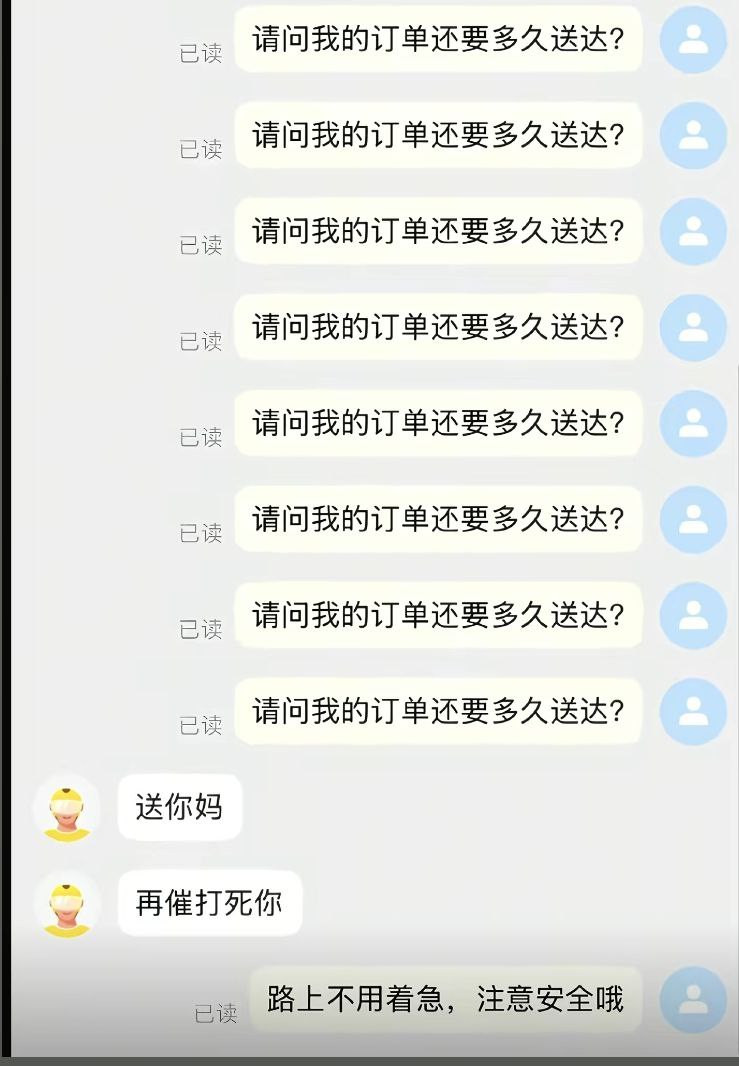Click the '再催打死你' message bubble
The image size is (739, 1066).
(x=209, y=903)
